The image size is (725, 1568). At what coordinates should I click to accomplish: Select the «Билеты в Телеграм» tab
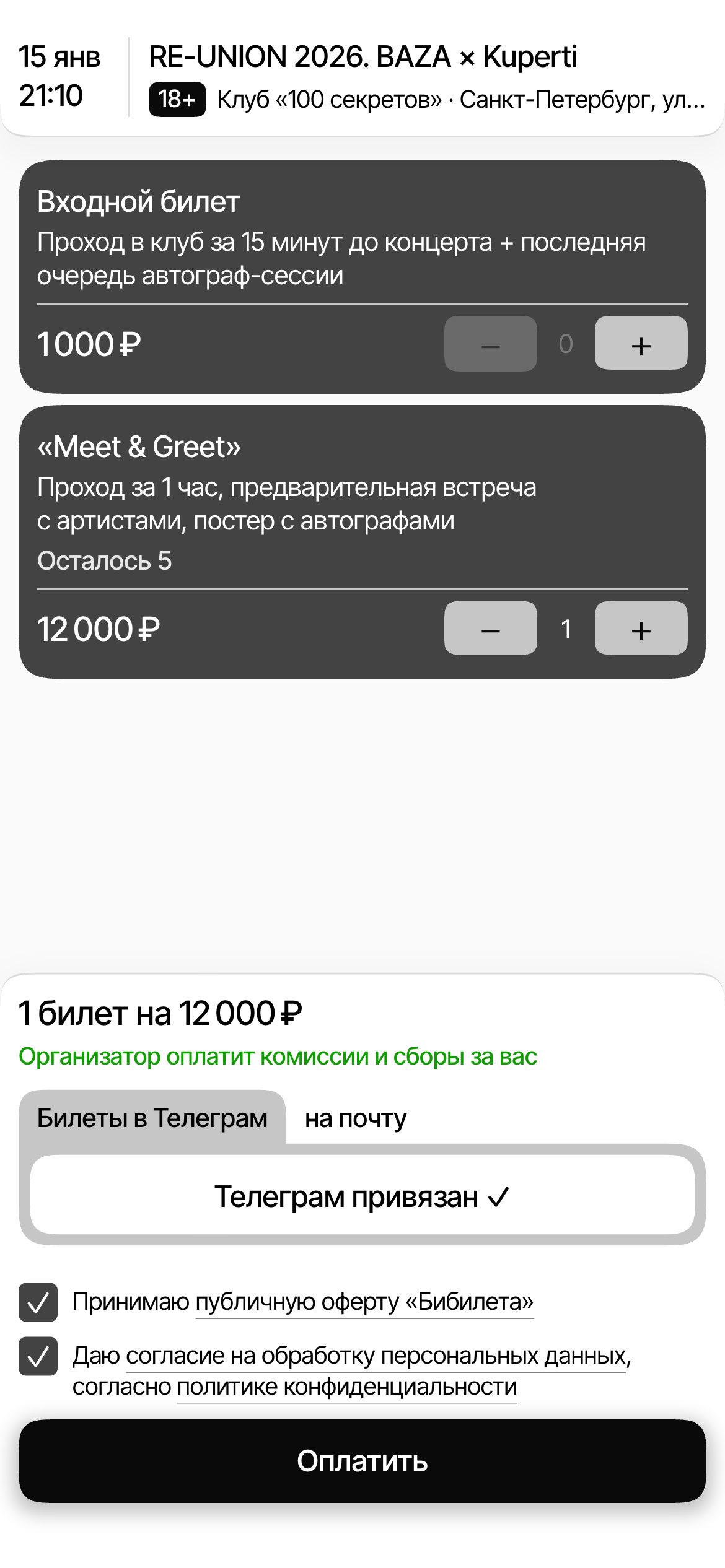click(x=152, y=1118)
